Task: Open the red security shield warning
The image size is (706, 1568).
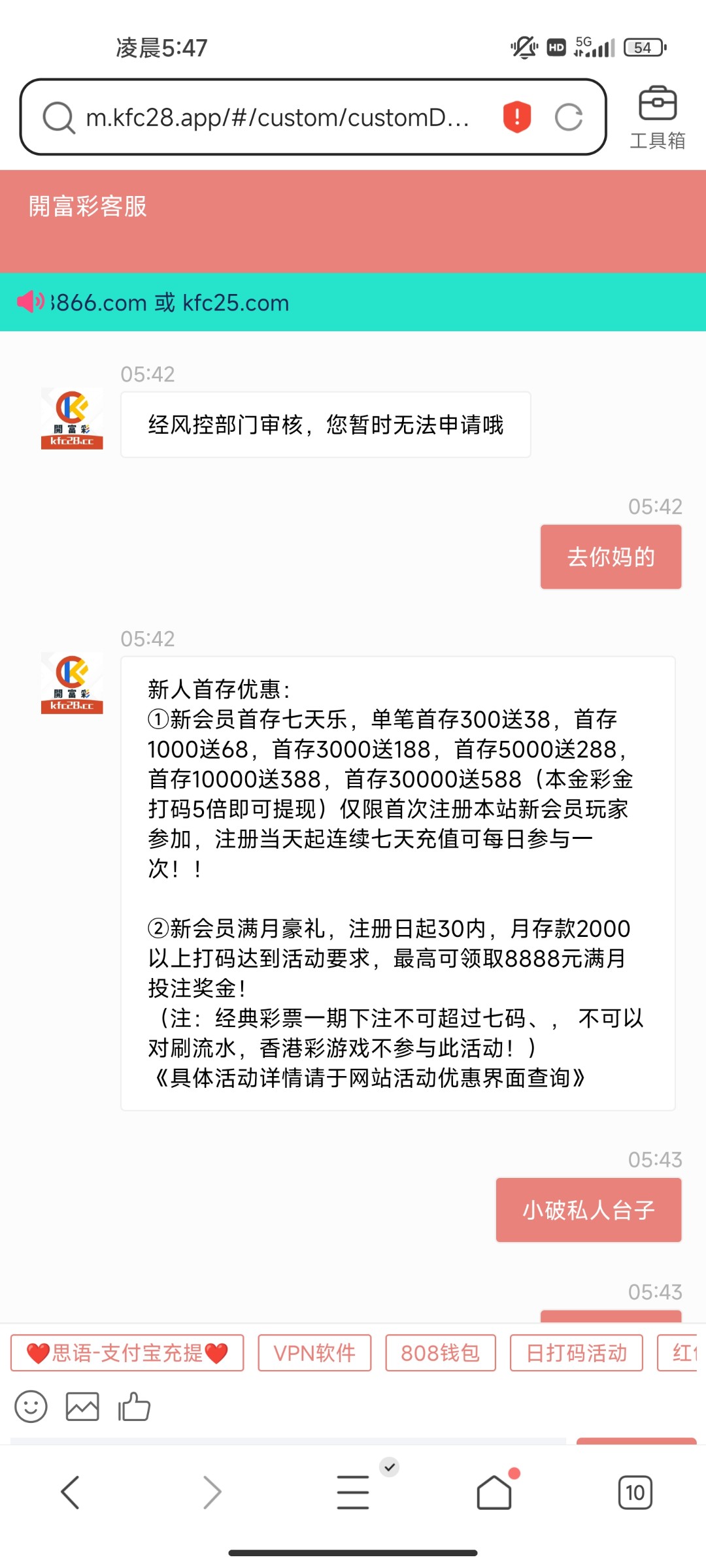Action: point(516,117)
